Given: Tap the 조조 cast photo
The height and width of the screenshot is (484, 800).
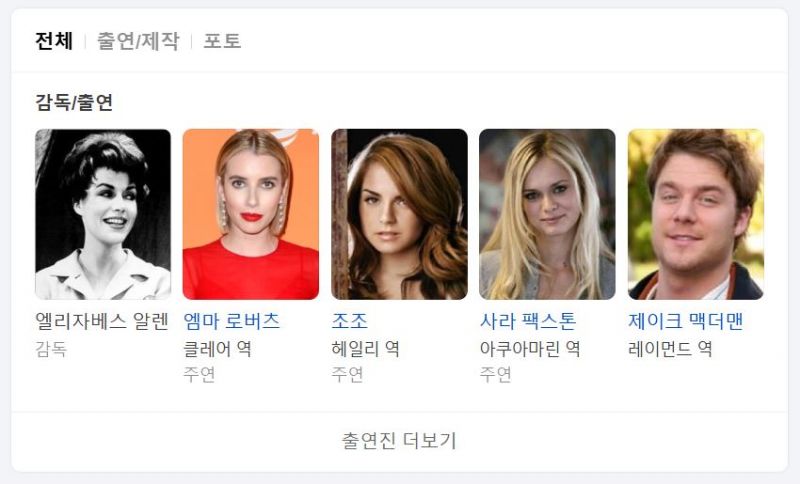Looking at the screenshot, I should (399, 214).
